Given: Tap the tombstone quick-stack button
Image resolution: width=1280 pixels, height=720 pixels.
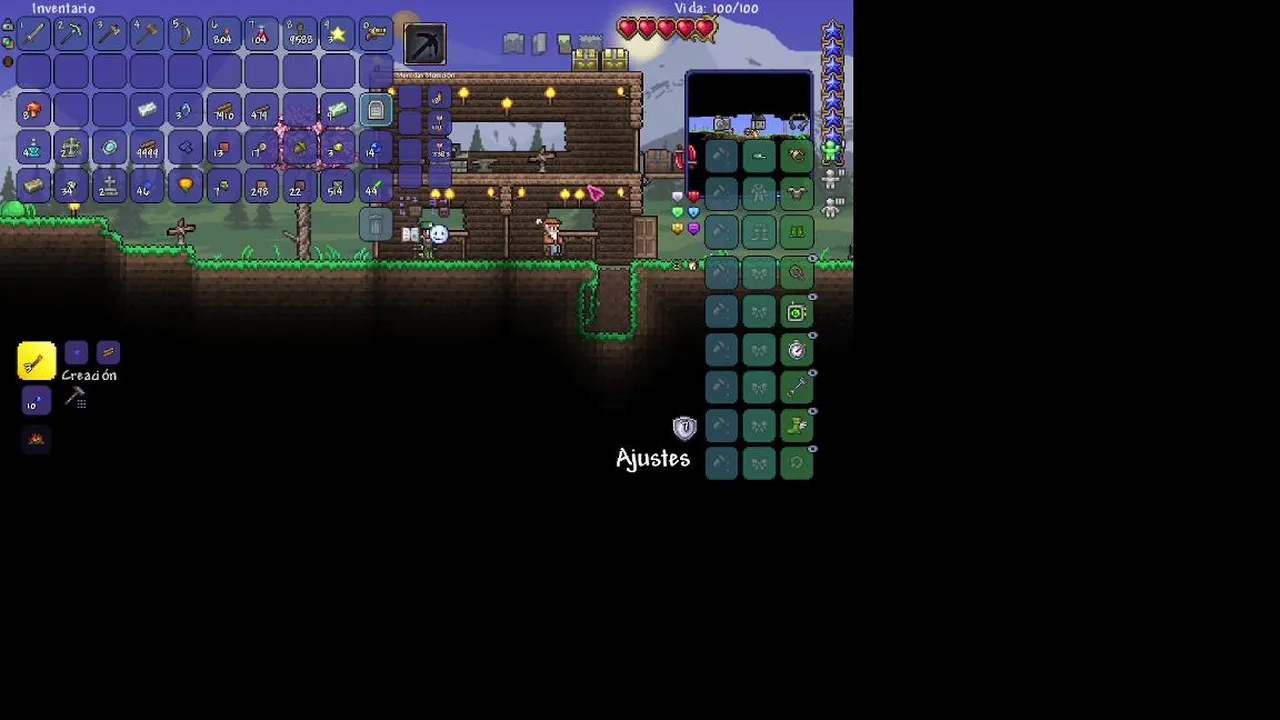Looking at the screenshot, I should pyautogui.click(x=376, y=111).
